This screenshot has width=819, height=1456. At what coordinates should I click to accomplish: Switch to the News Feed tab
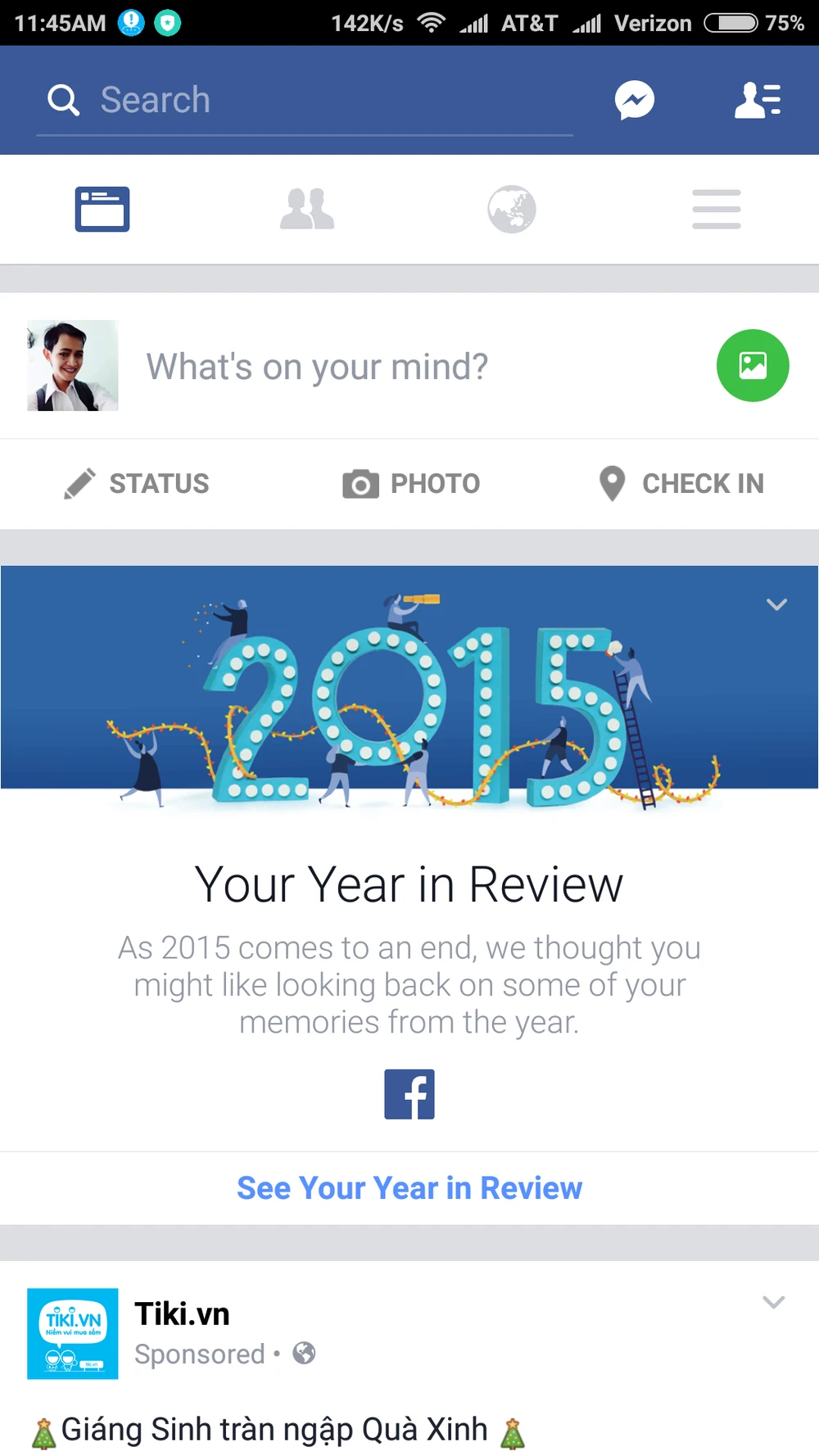(x=102, y=209)
